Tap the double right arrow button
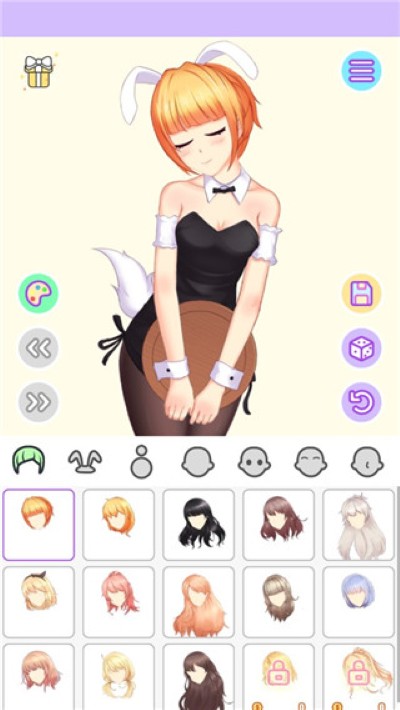 click(39, 402)
